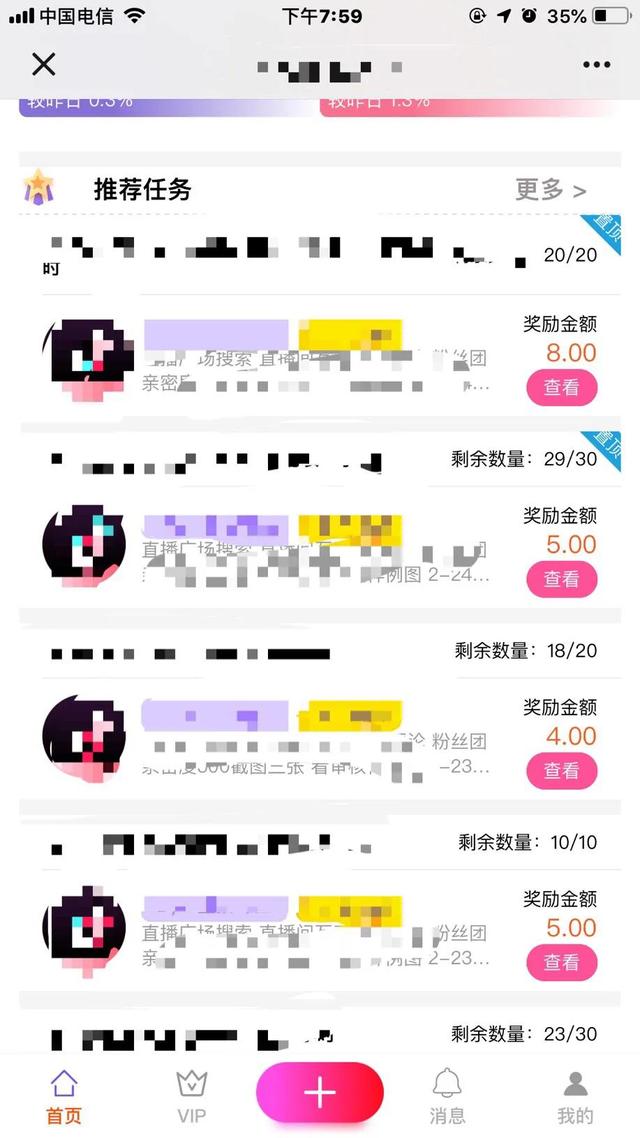The width and height of the screenshot is (640, 1138).
Task: Tap the pink plus publish button
Action: point(319,1093)
